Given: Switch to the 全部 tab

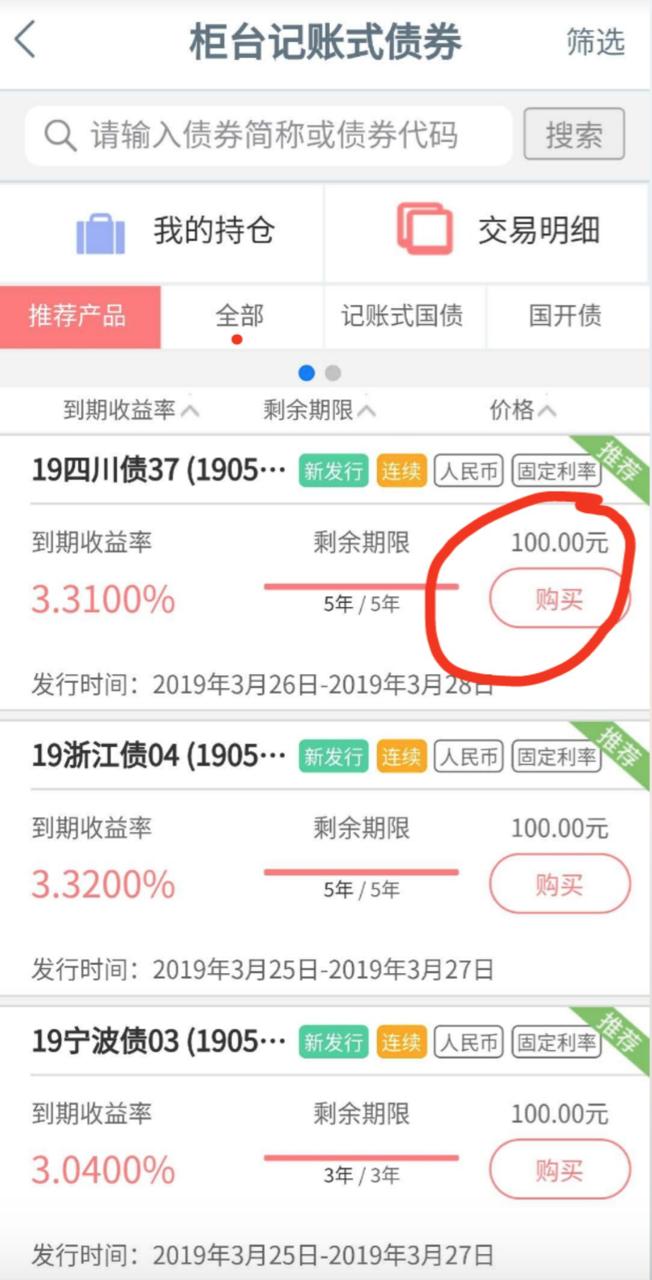Looking at the screenshot, I should point(240,316).
